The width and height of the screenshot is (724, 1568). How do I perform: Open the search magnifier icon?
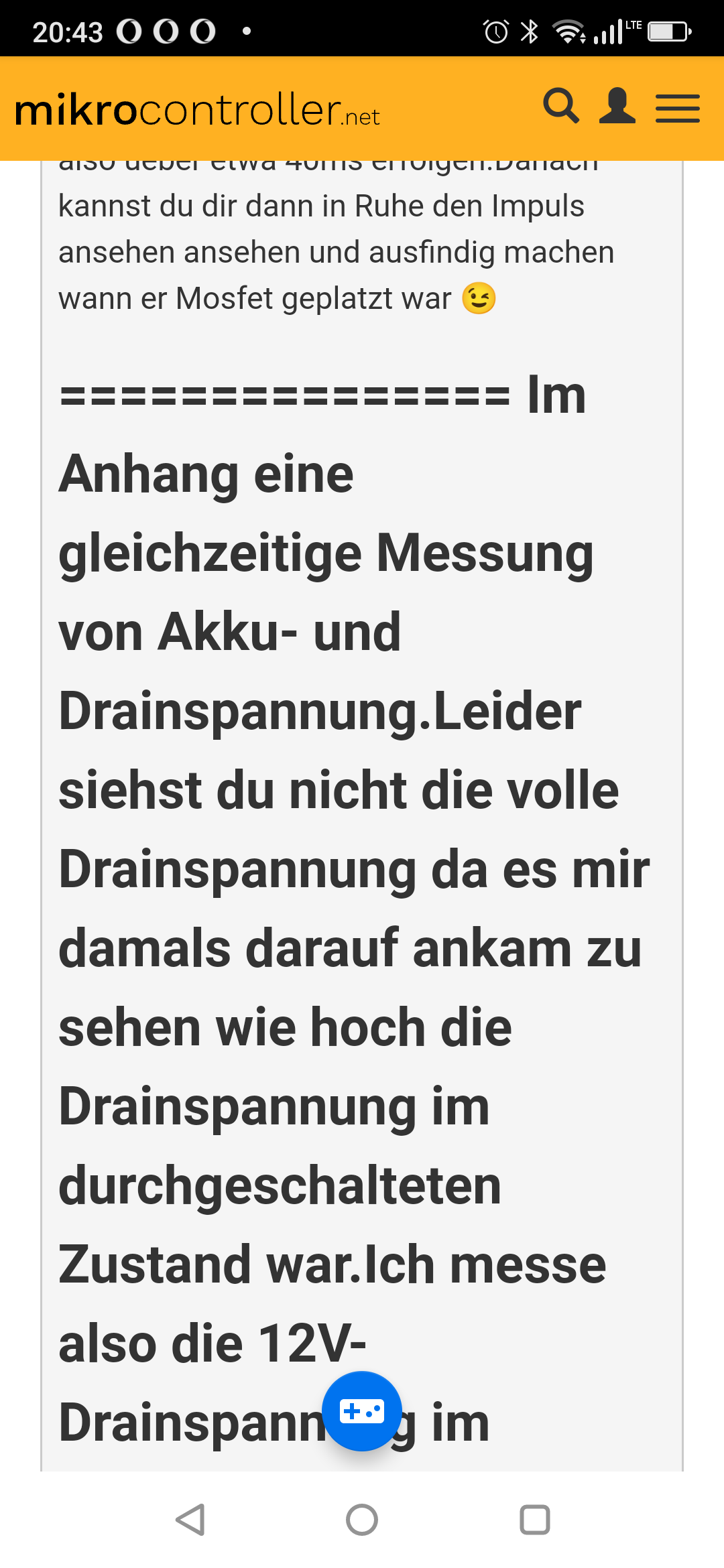(x=561, y=106)
